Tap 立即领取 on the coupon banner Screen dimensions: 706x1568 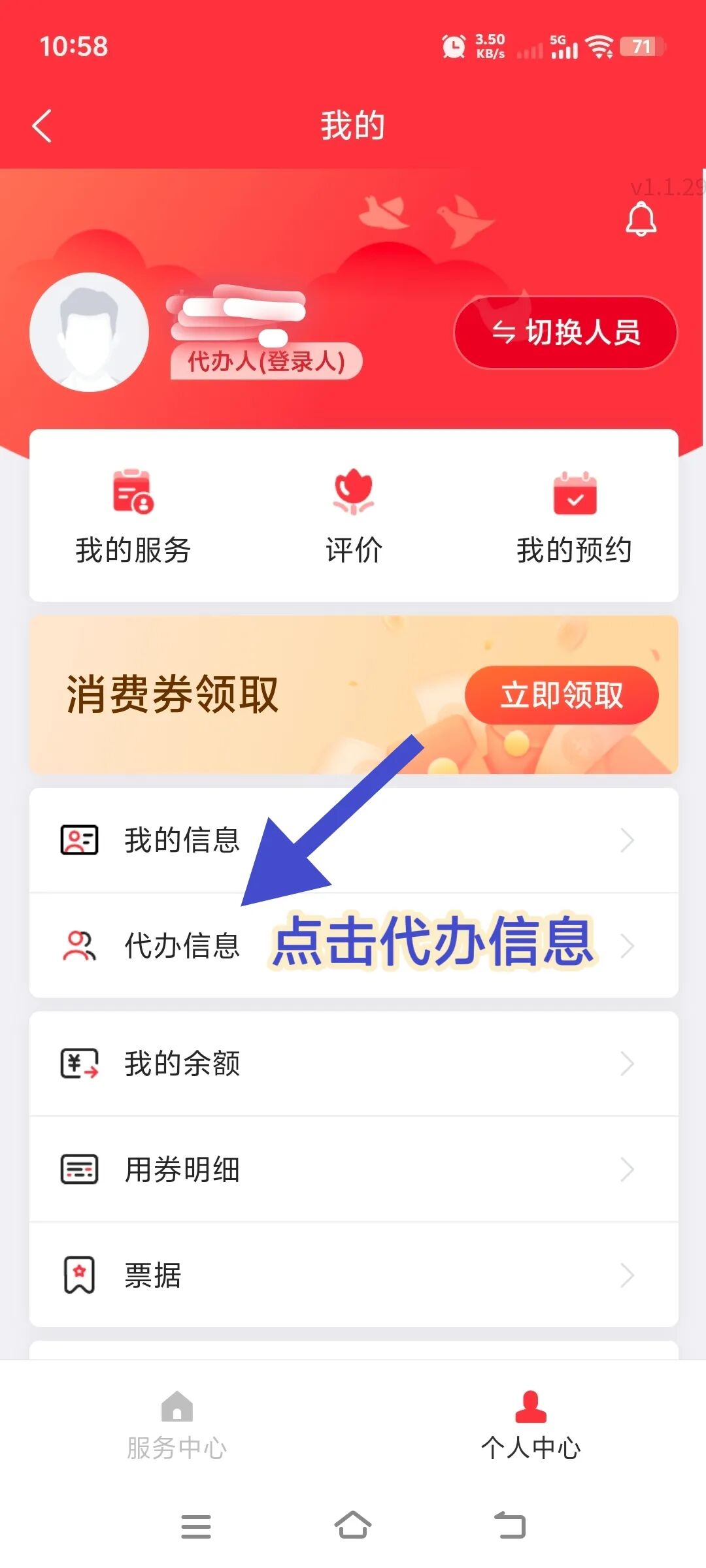tap(561, 695)
